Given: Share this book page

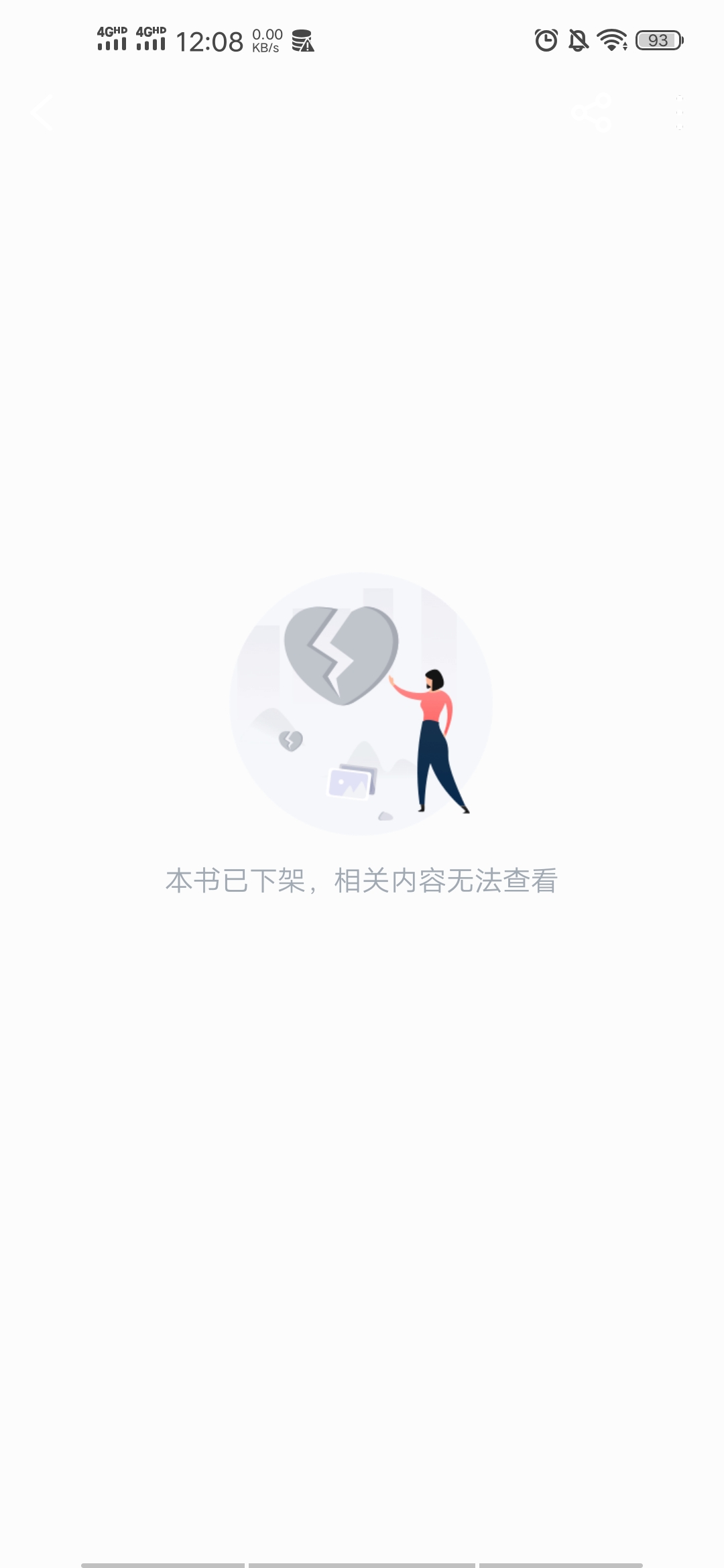Looking at the screenshot, I should point(591,113).
